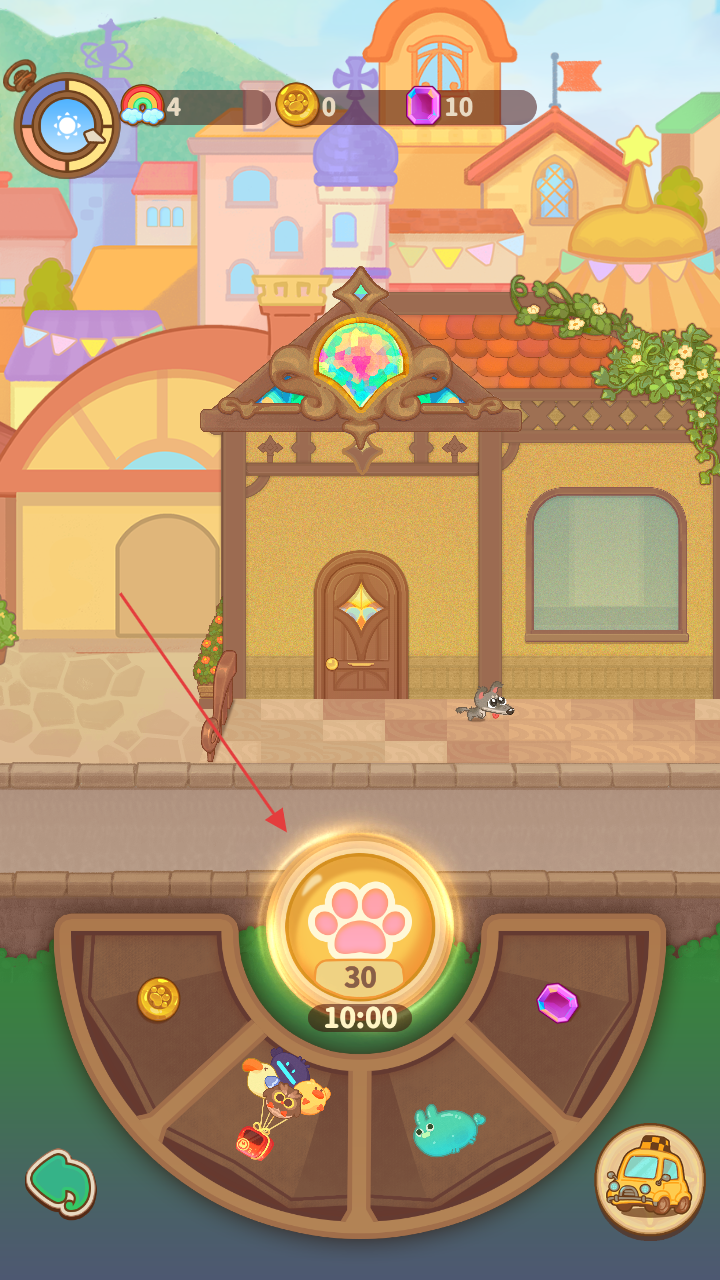Enter the wooden door of the house
Image resolution: width=720 pixels, height=1280 pixels.
360,630
